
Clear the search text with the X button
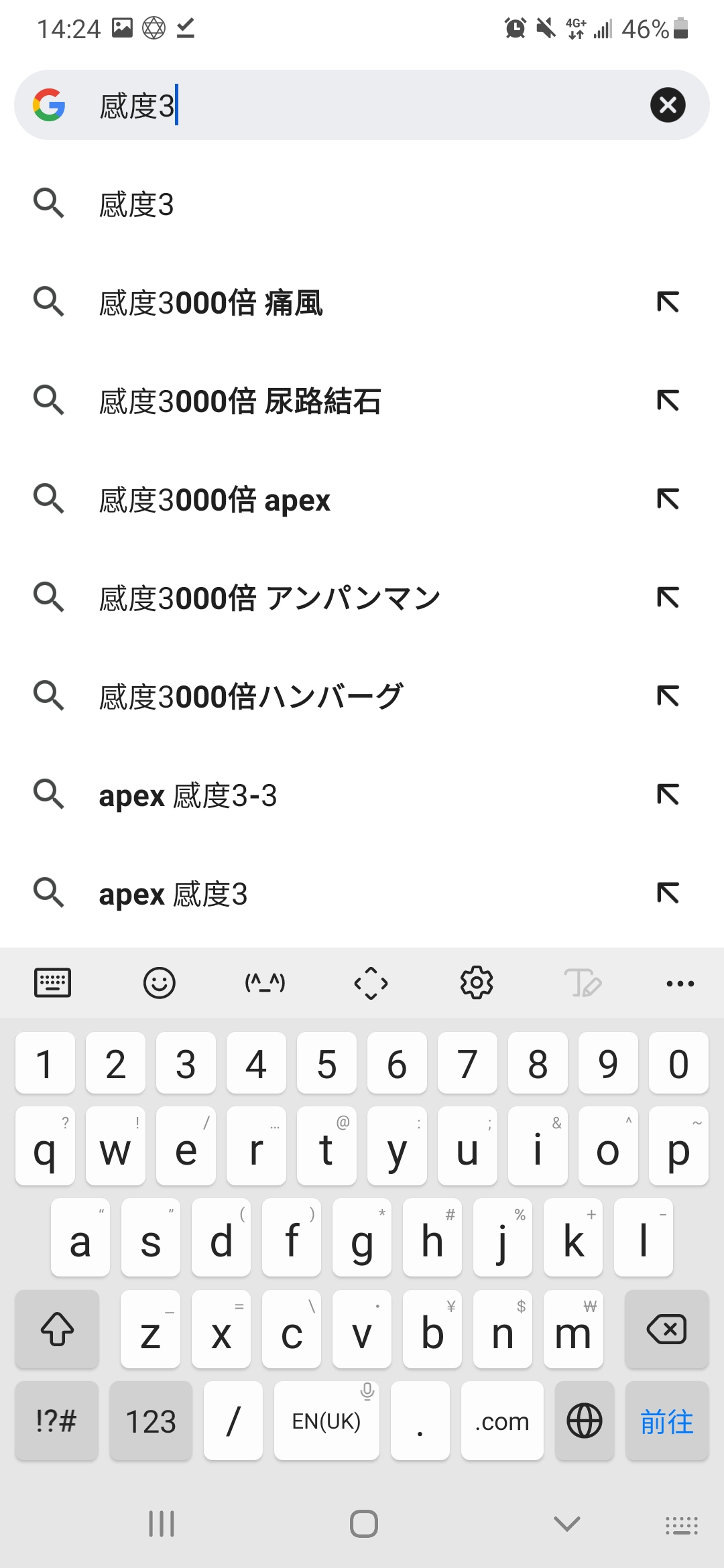tap(668, 105)
